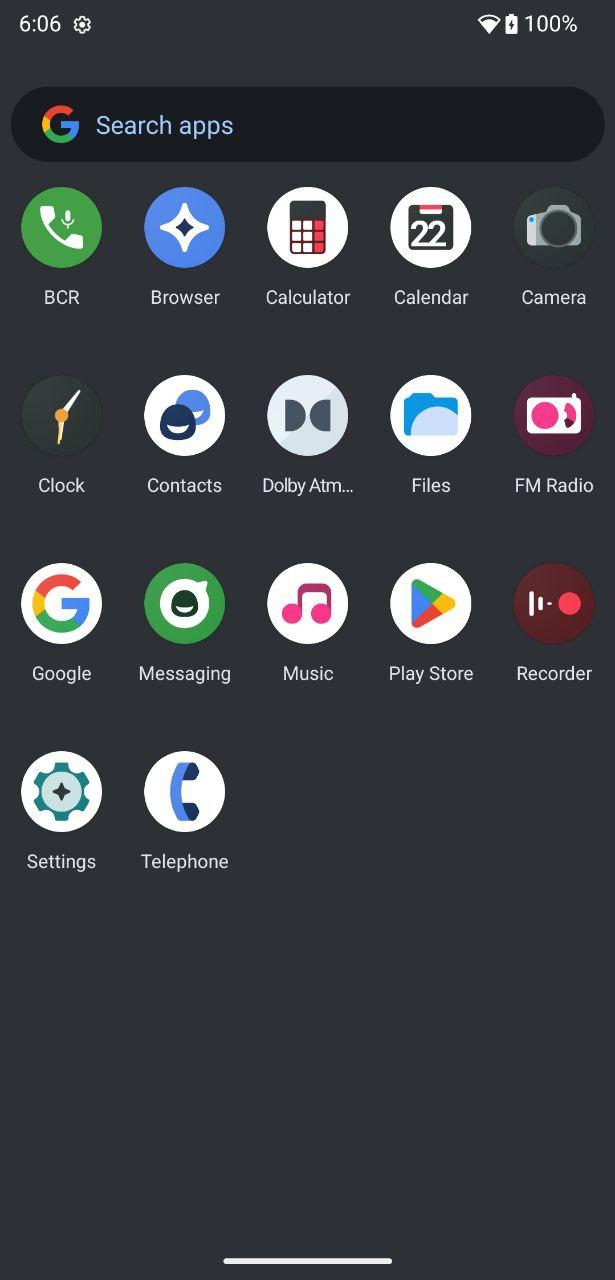Open Calculator
The width and height of the screenshot is (615, 1280).
coord(307,228)
